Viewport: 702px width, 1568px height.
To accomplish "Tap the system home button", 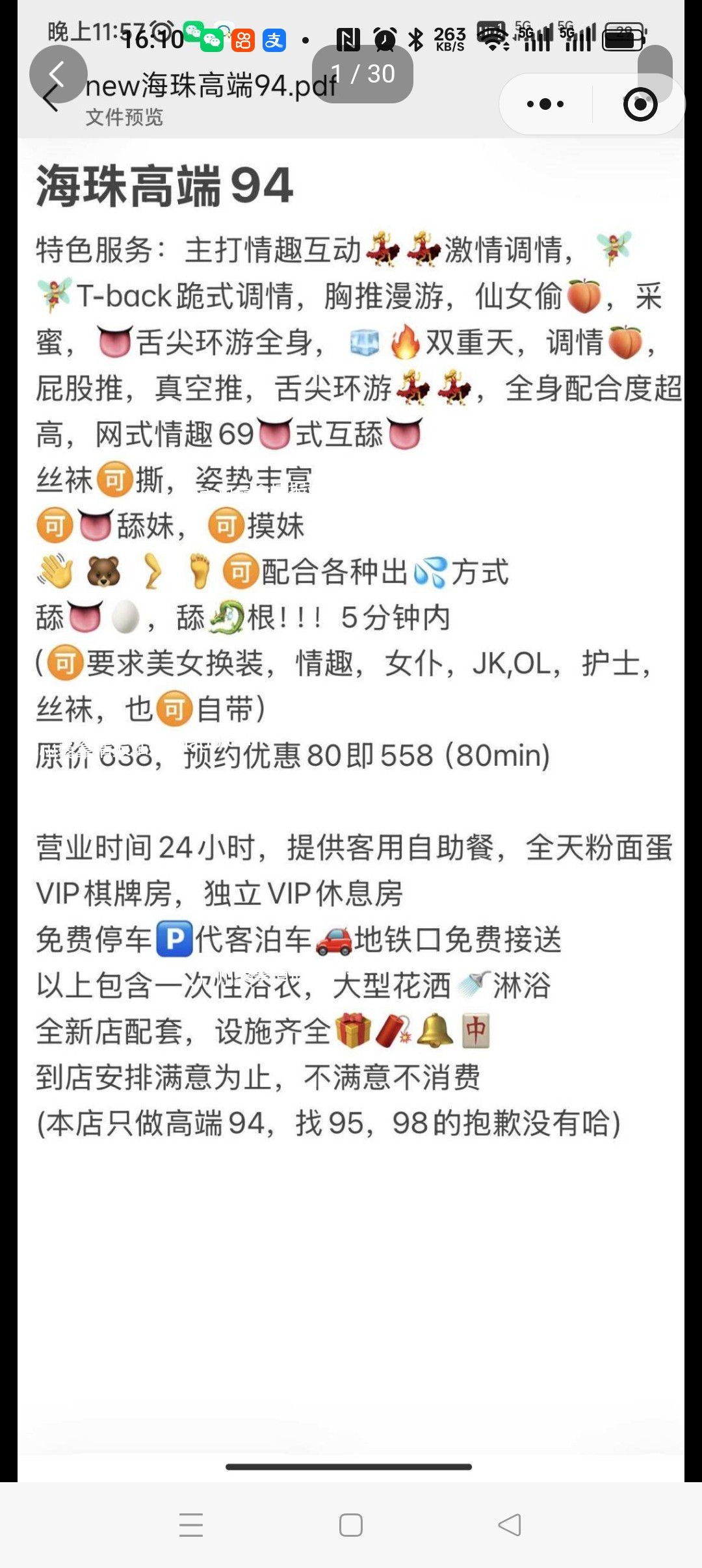I will 351,1524.
